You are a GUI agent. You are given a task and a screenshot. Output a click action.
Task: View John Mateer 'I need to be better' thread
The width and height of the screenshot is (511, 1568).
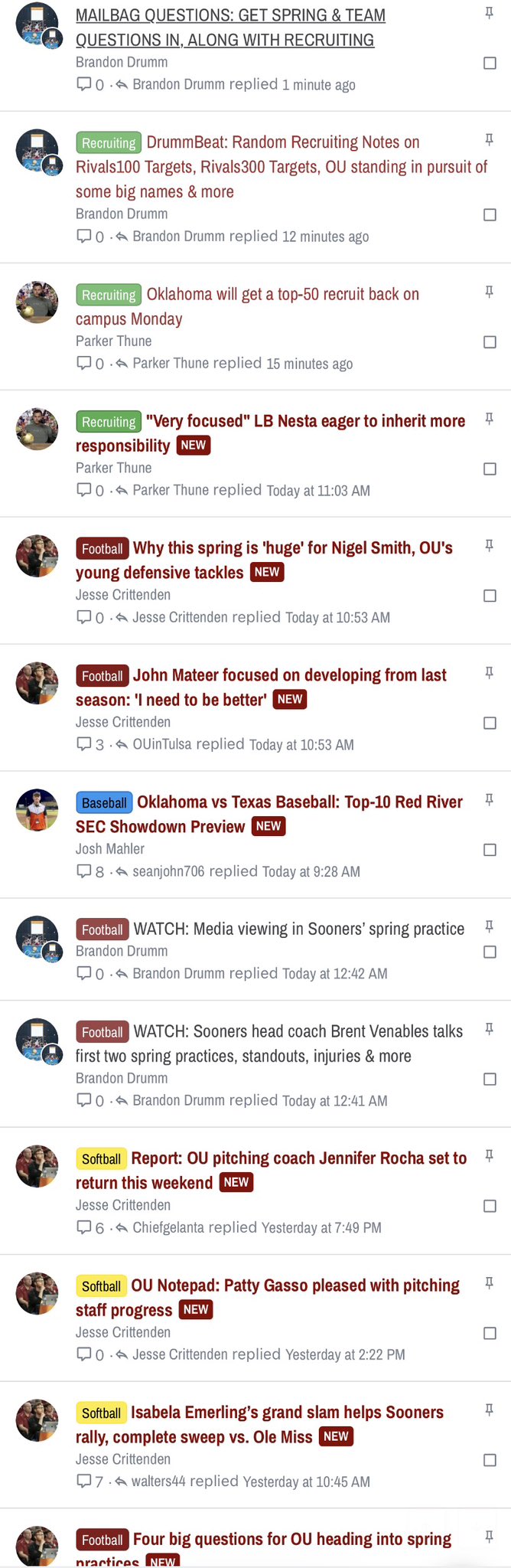pyautogui.click(x=289, y=675)
